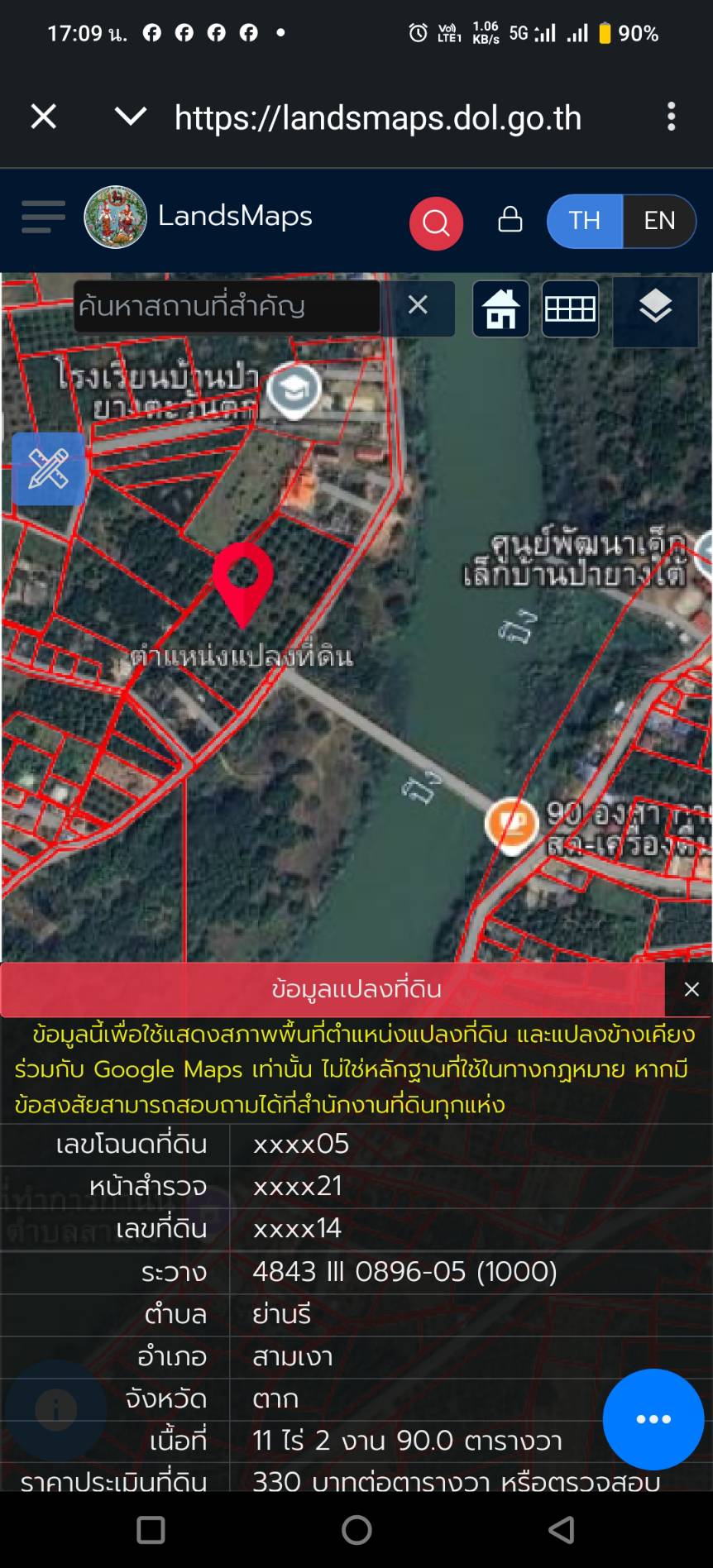This screenshot has height=1568, width=713.
Task: Expand the browser dropdown chevron
Action: click(131, 117)
